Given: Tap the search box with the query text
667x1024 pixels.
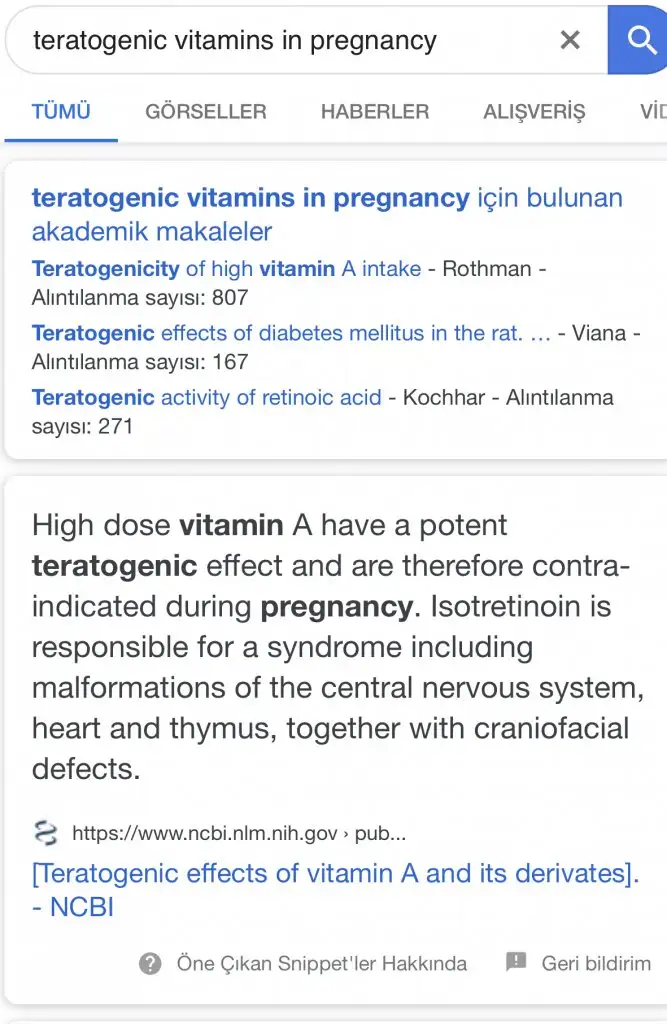Looking at the screenshot, I should pos(280,41).
